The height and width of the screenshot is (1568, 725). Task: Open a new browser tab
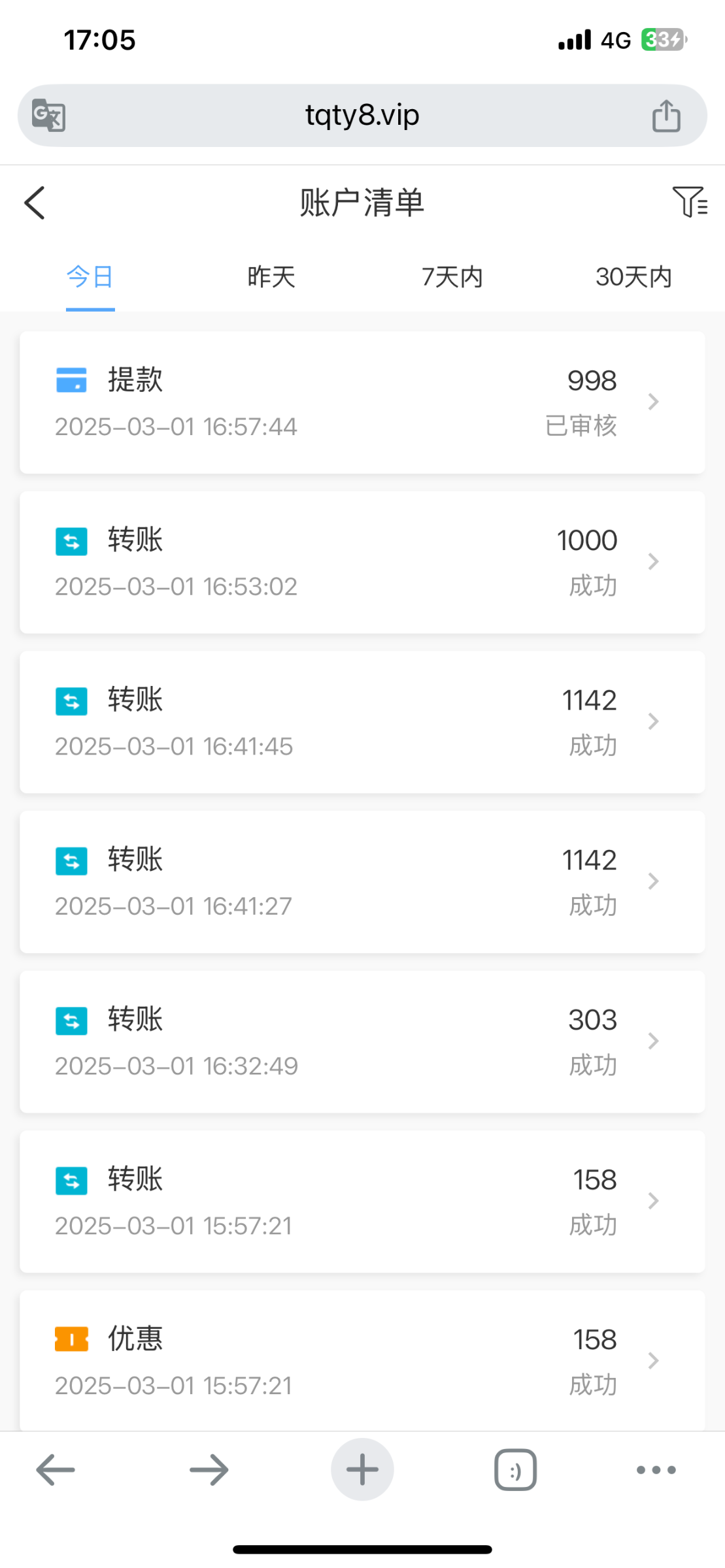pos(362,1470)
